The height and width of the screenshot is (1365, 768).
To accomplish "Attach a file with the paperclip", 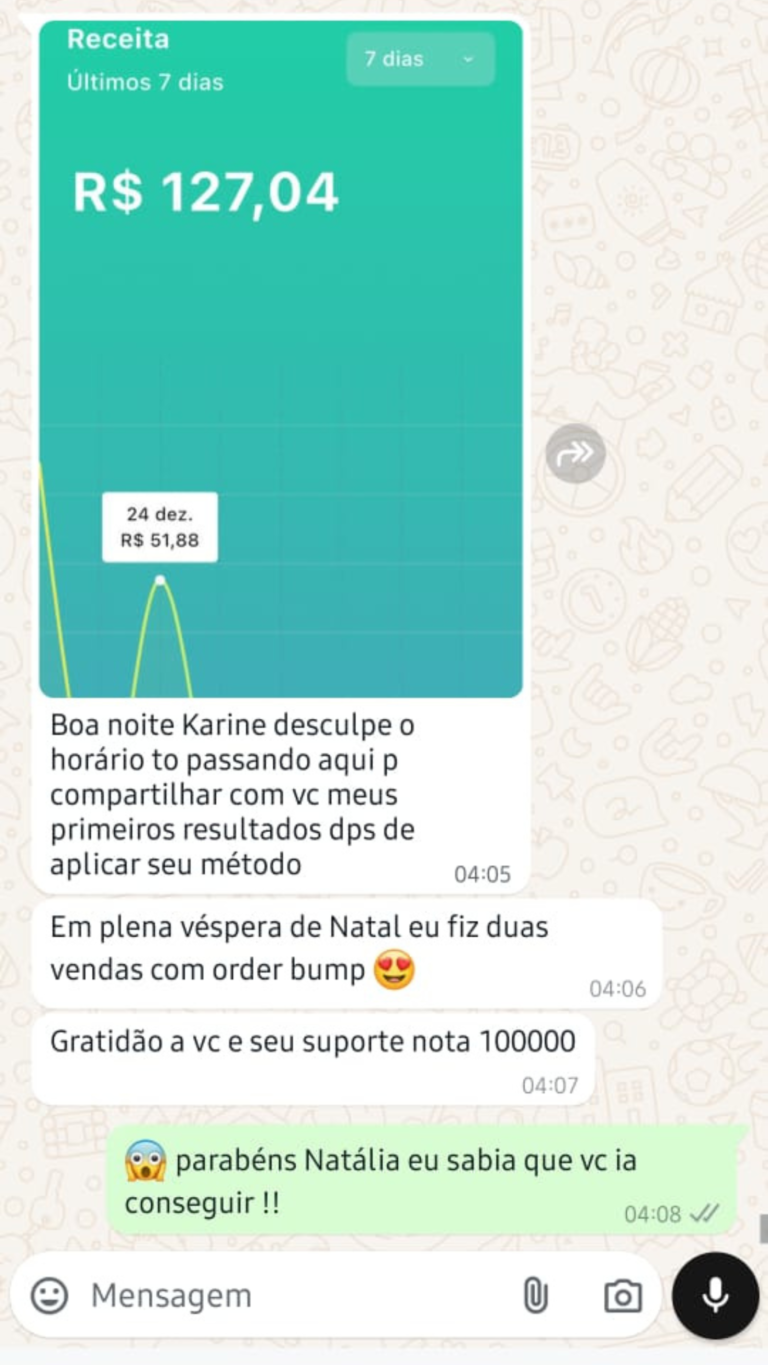I will (535, 1296).
